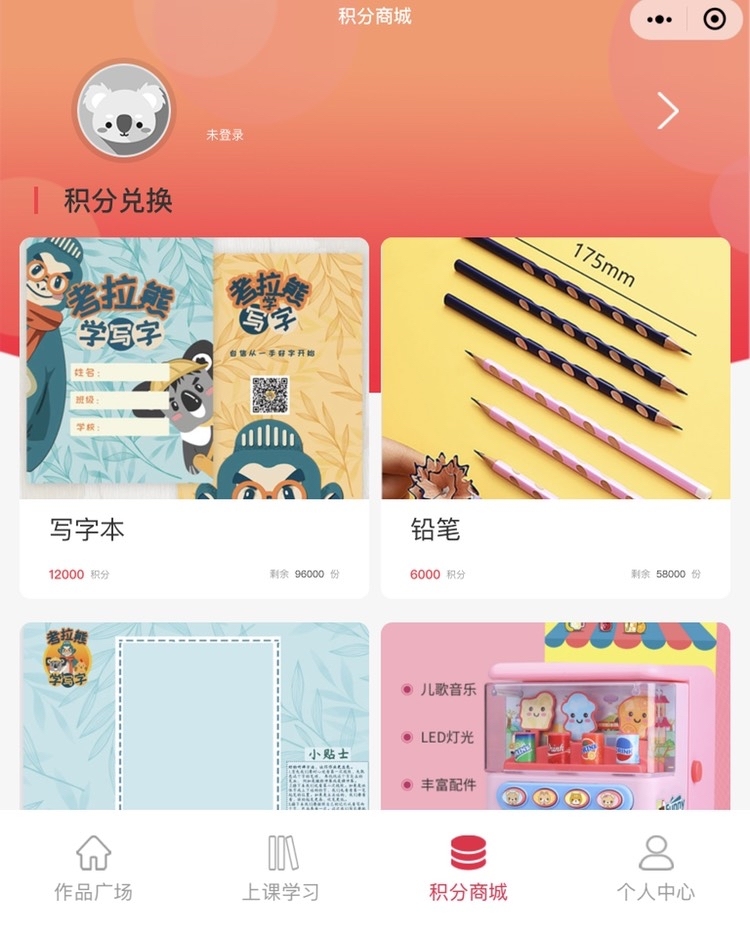This screenshot has height=936, width=750.
Task: Open the pink vending machine toy card
Action: coord(555,715)
